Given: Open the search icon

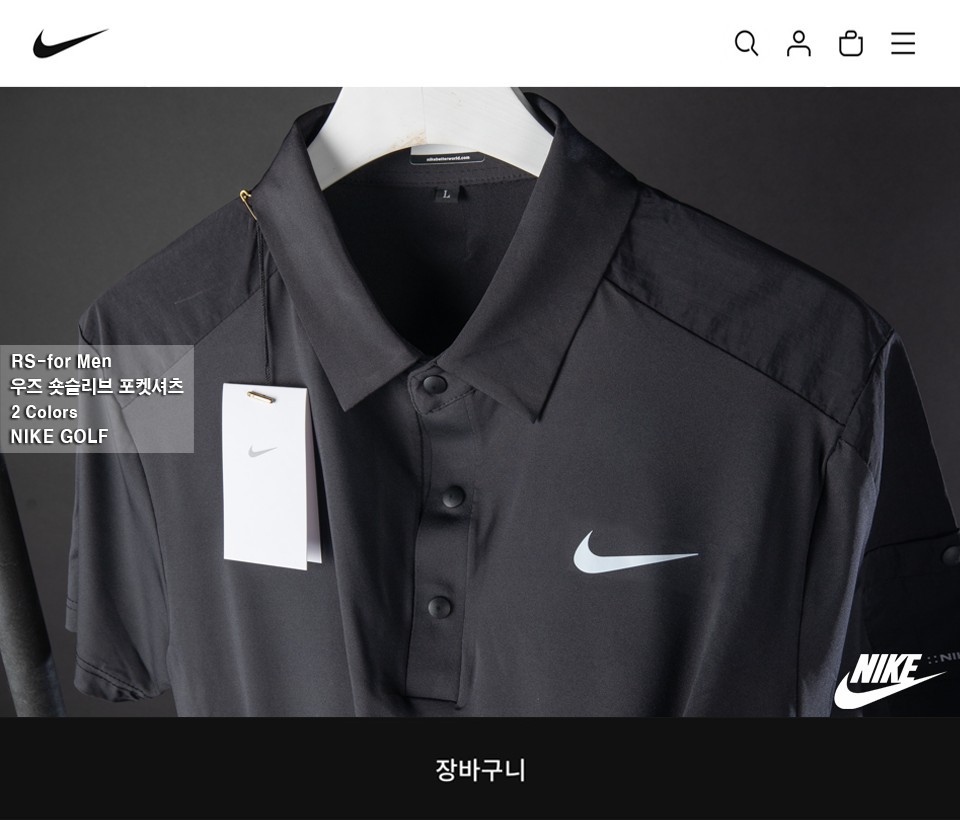Looking at the screenshot, I should tap(746, 43).
